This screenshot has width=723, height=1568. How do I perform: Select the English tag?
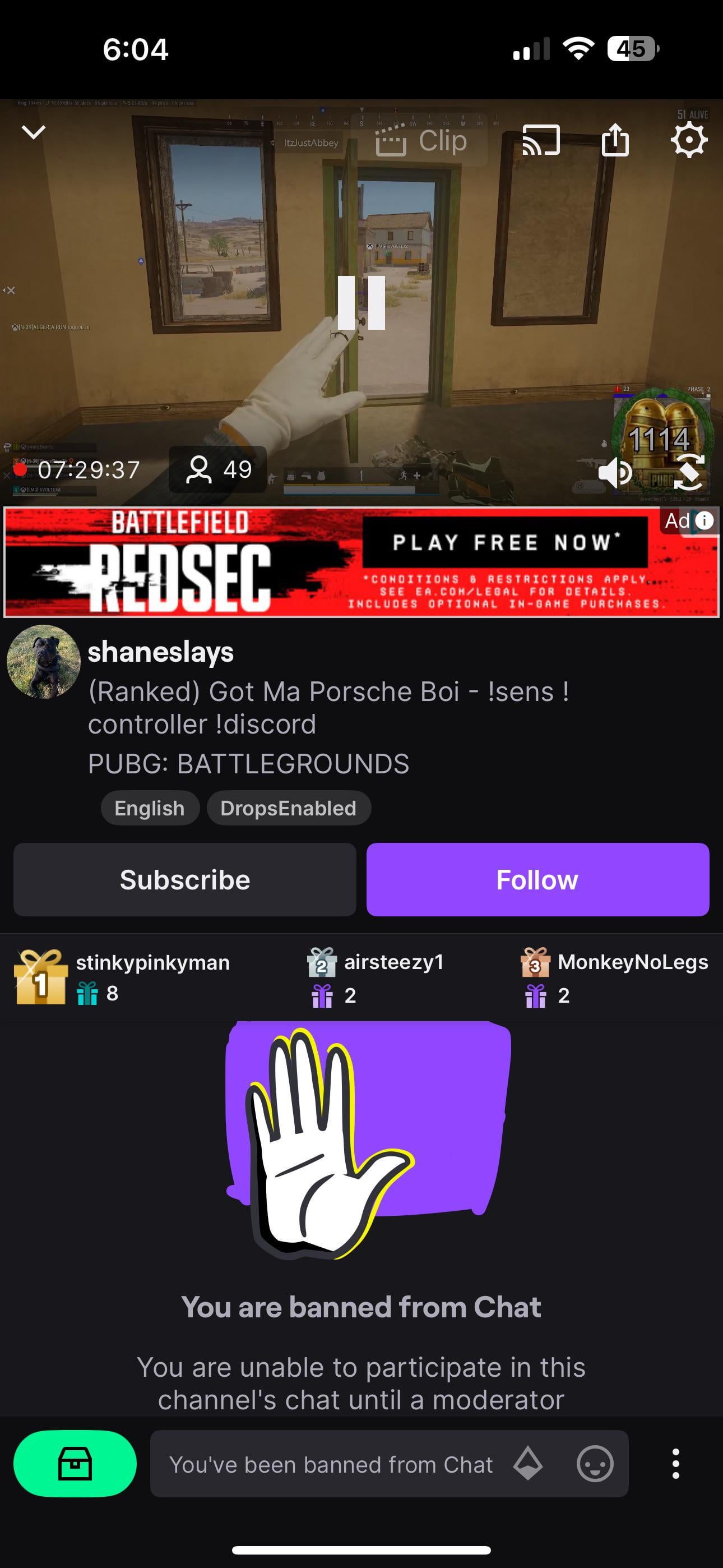pos(150,808)
